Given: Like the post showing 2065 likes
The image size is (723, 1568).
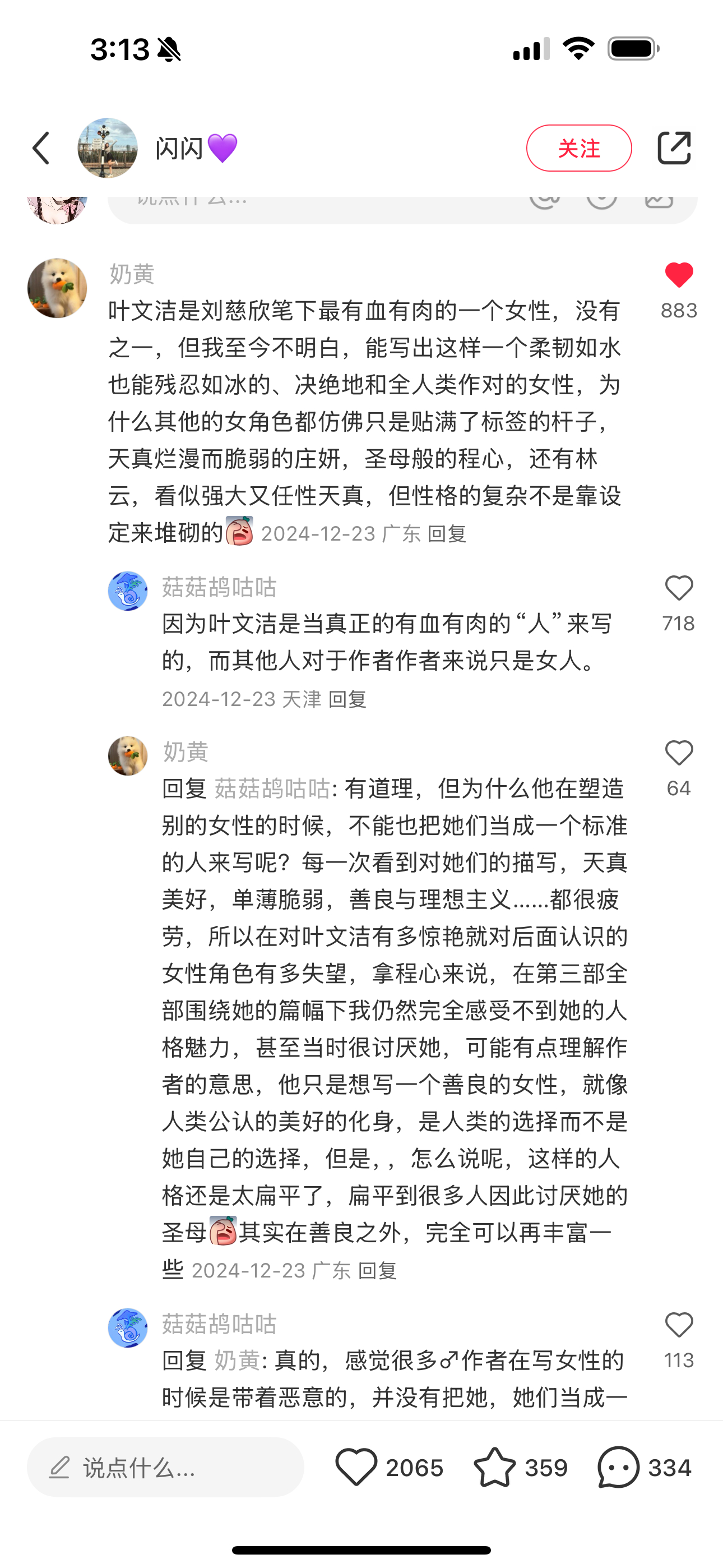Looking at the screenshot, I should (x=356, y=1468).
